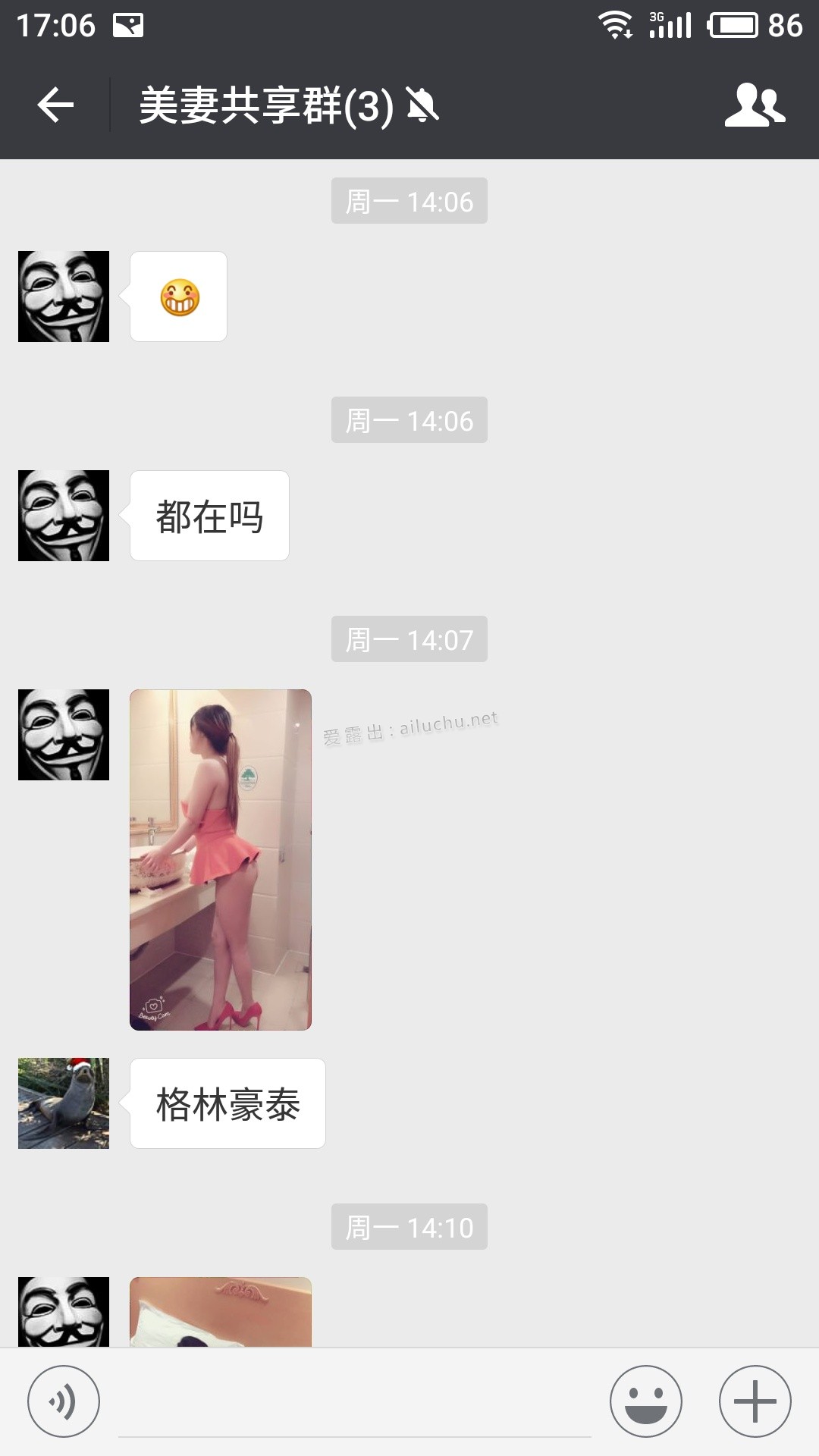Open group members info icon

755,105
